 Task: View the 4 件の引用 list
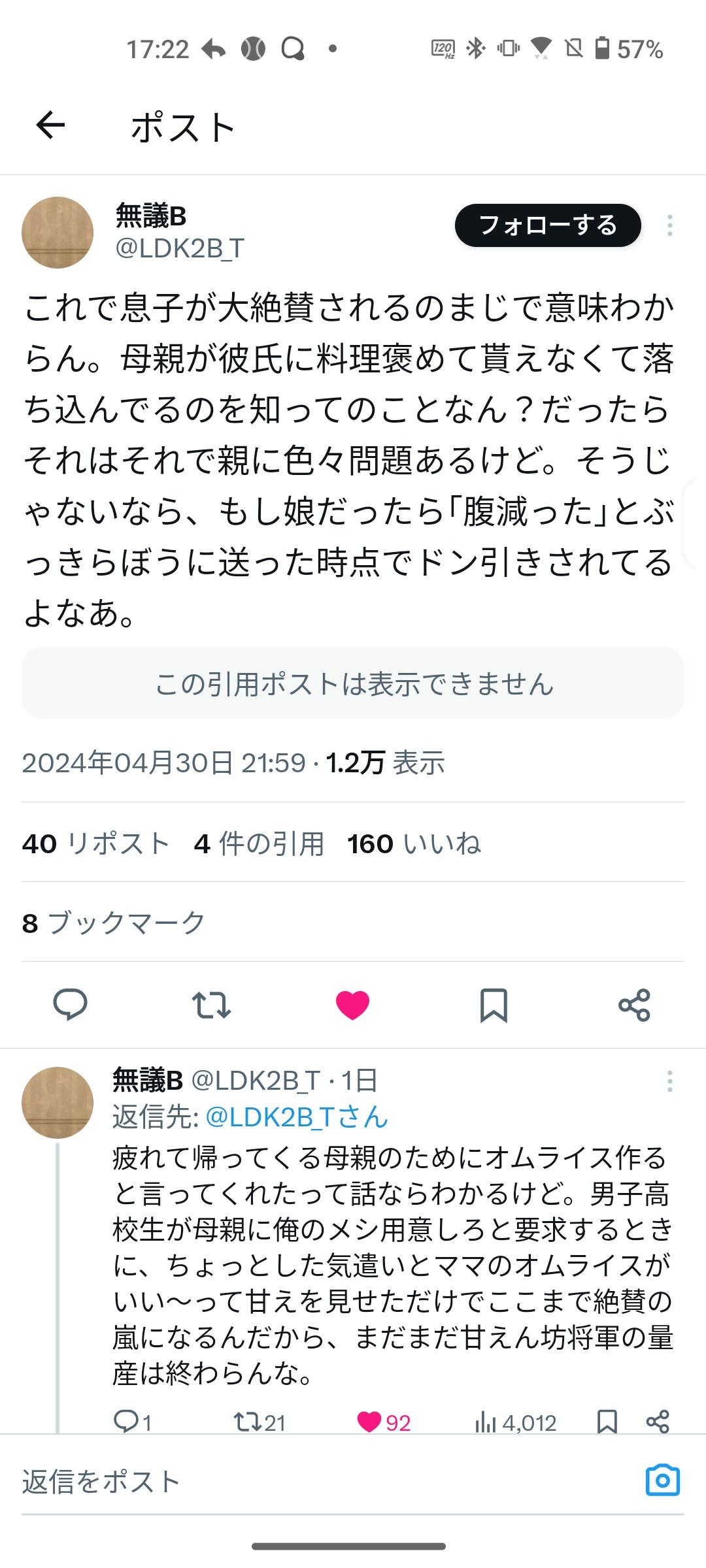259,843
